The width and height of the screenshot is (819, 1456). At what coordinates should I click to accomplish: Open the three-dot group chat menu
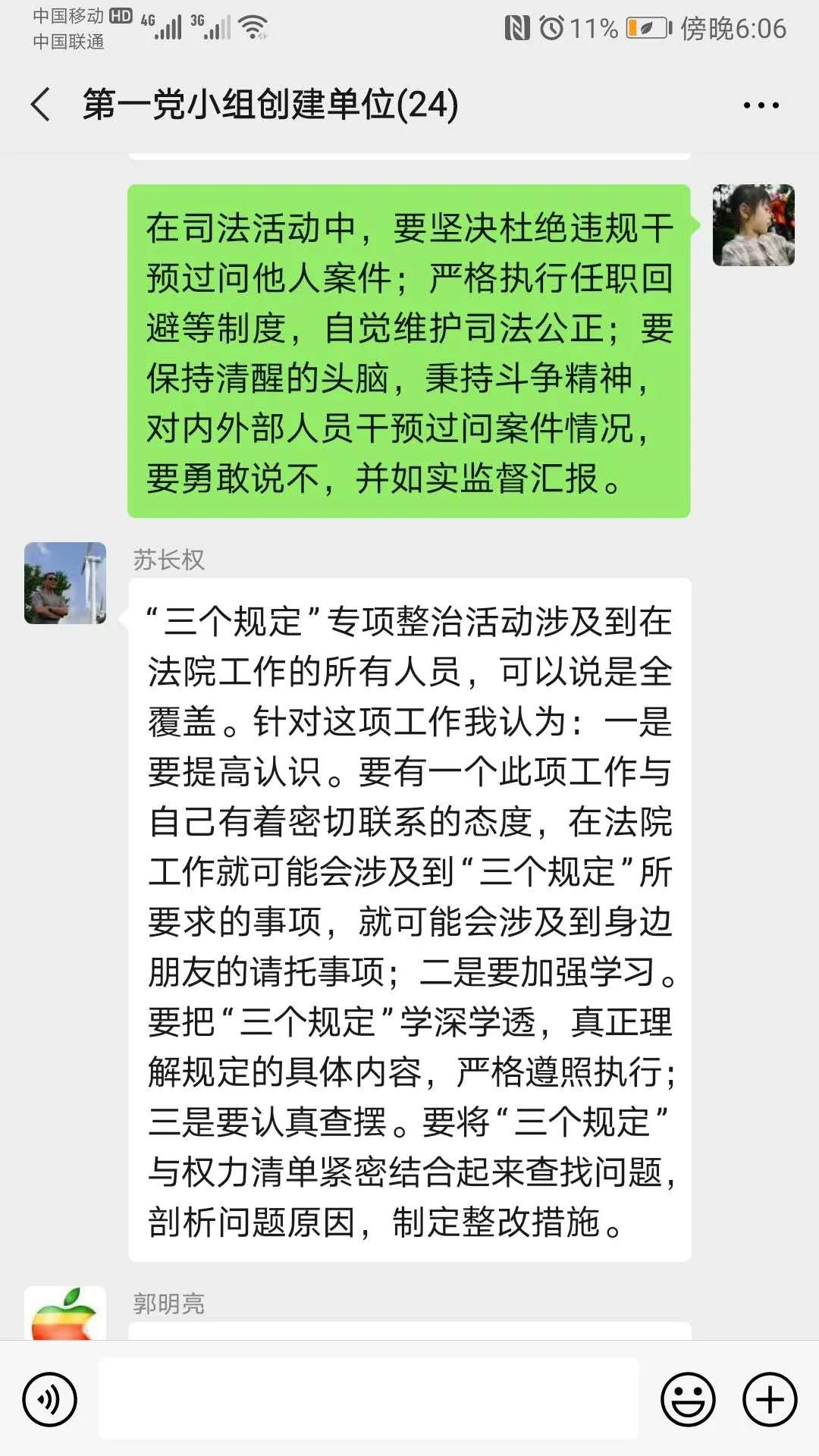(761, 105)
